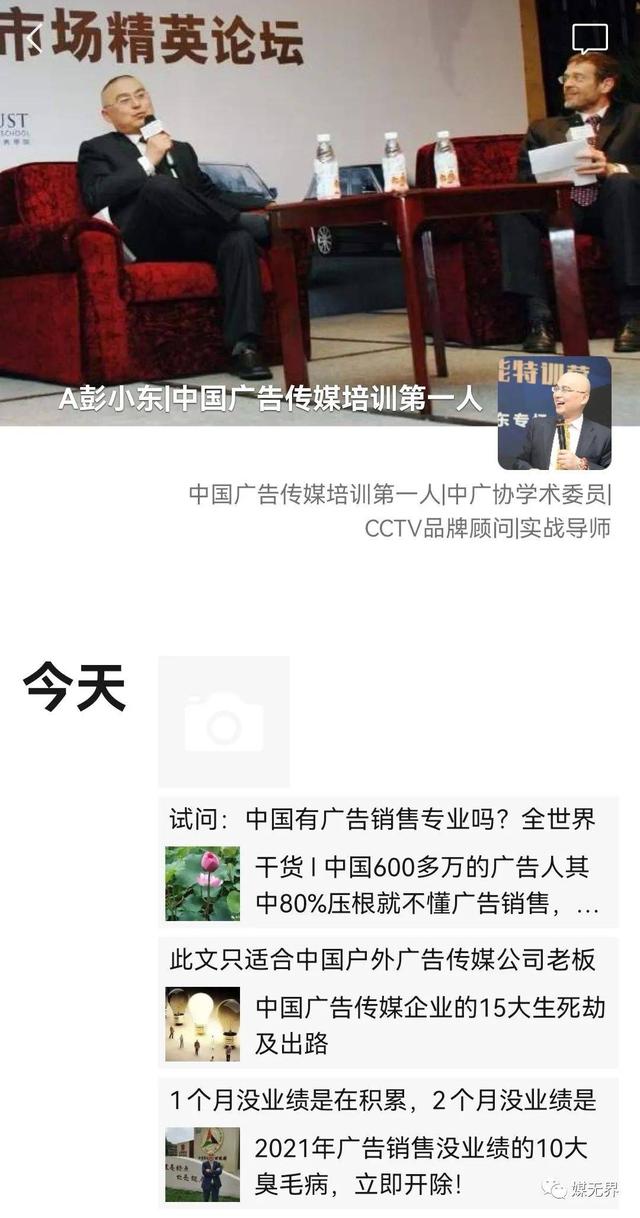Tap the camera tile to post a moment

point(224,721)
